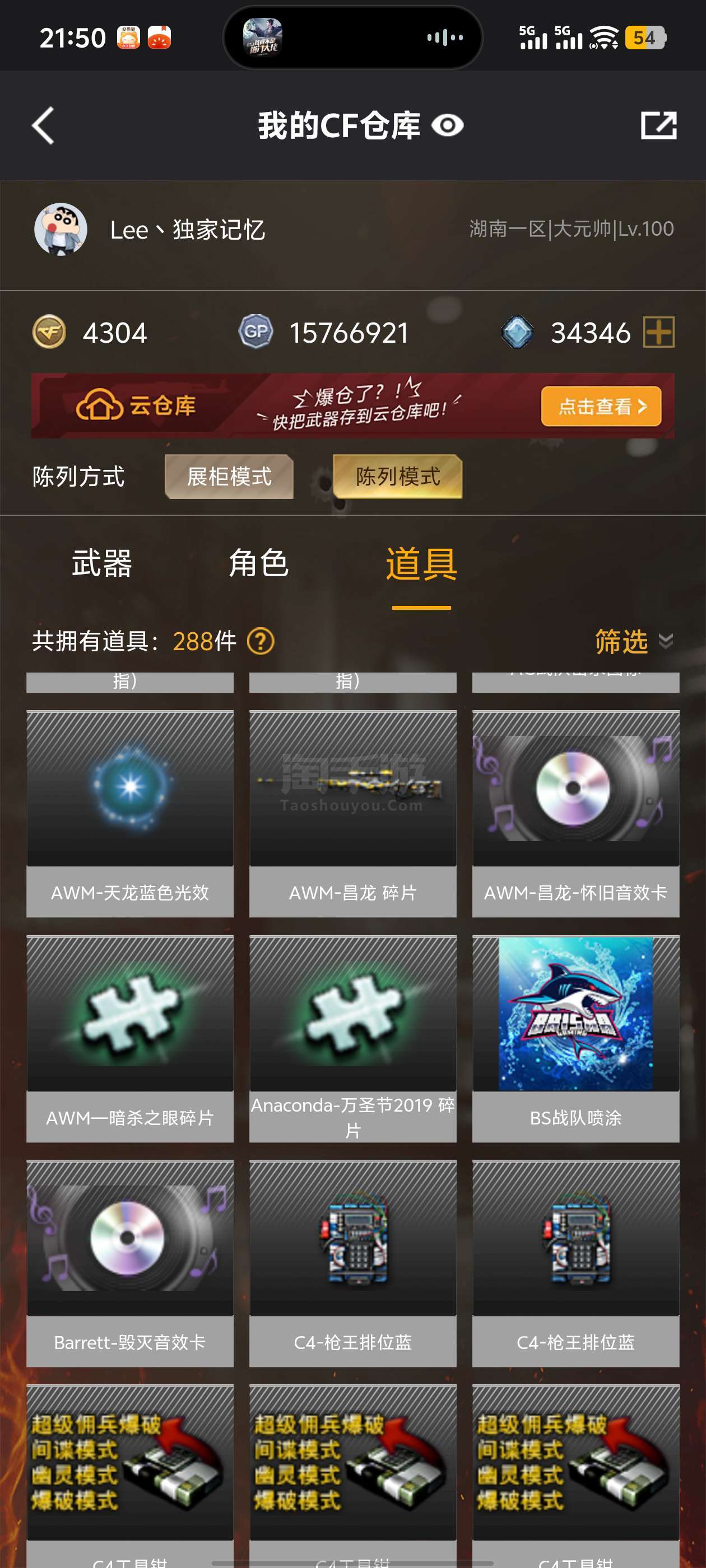Screen dimensions: 706x1568
Task: Open the AWM-昌龙 碎片 item
Action: (x=352, y=813)
